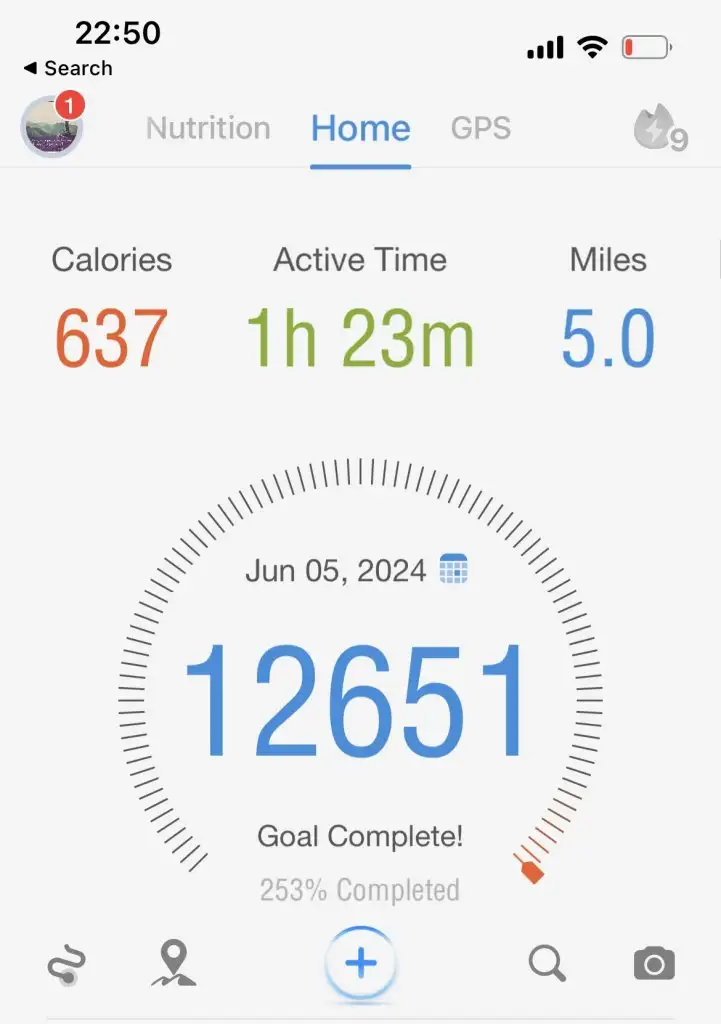Open the profile avatar with notification badge
Screen dimensions: 721x1024
click(52, 127)
